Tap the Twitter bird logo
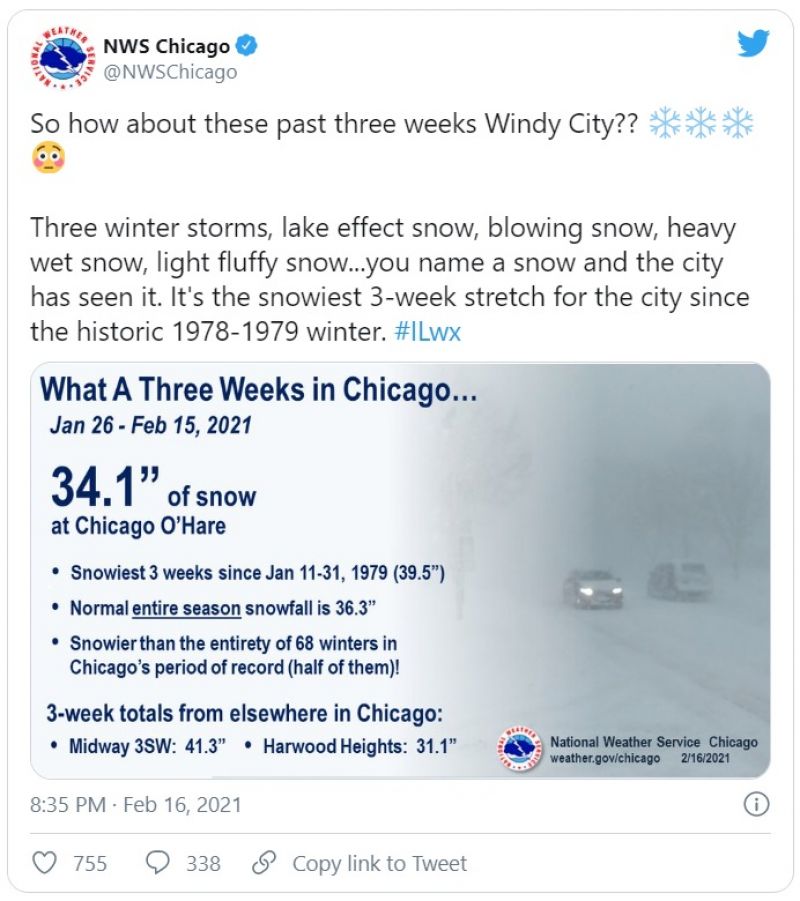This screenshot has height=901, width=800. 753,44
